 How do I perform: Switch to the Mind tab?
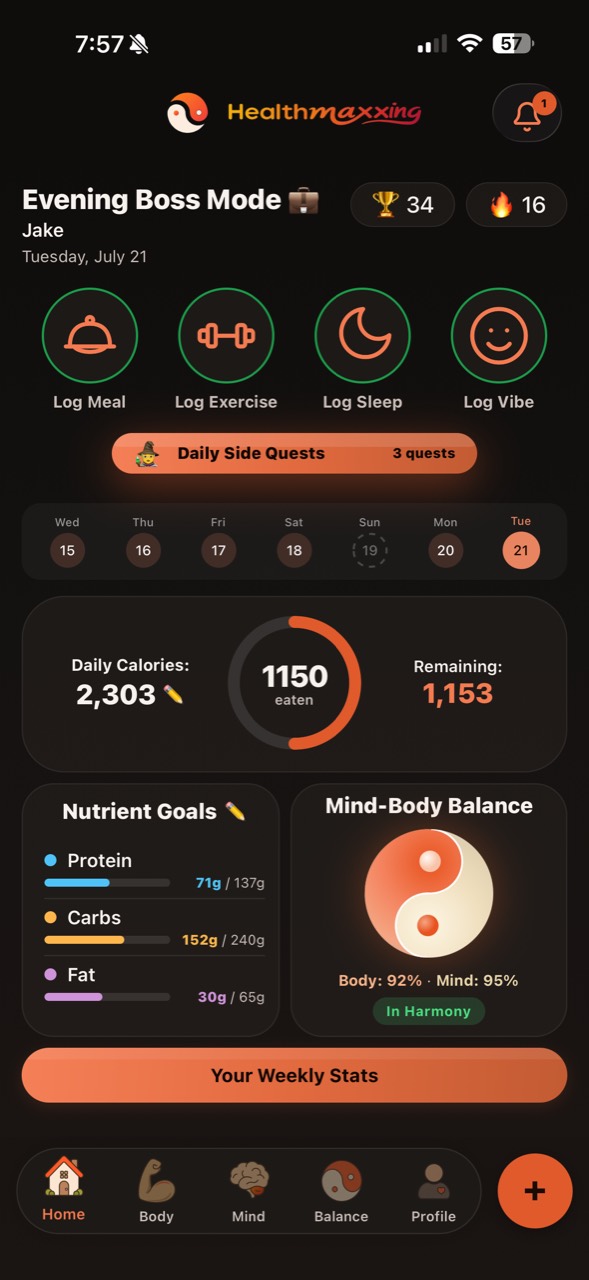point(248,1191)
